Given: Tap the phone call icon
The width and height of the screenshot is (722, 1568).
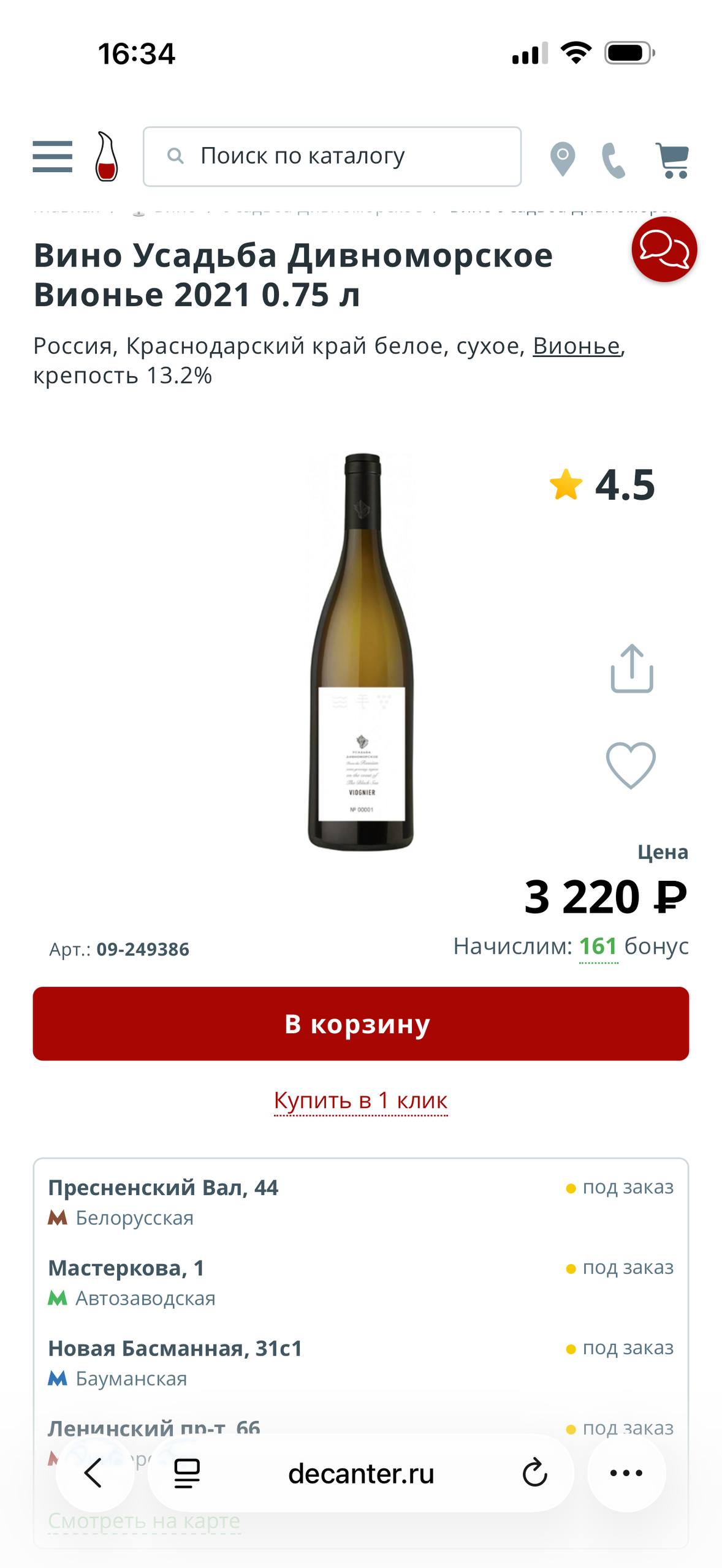Looking at the screenshot, I should pos(614,159).
